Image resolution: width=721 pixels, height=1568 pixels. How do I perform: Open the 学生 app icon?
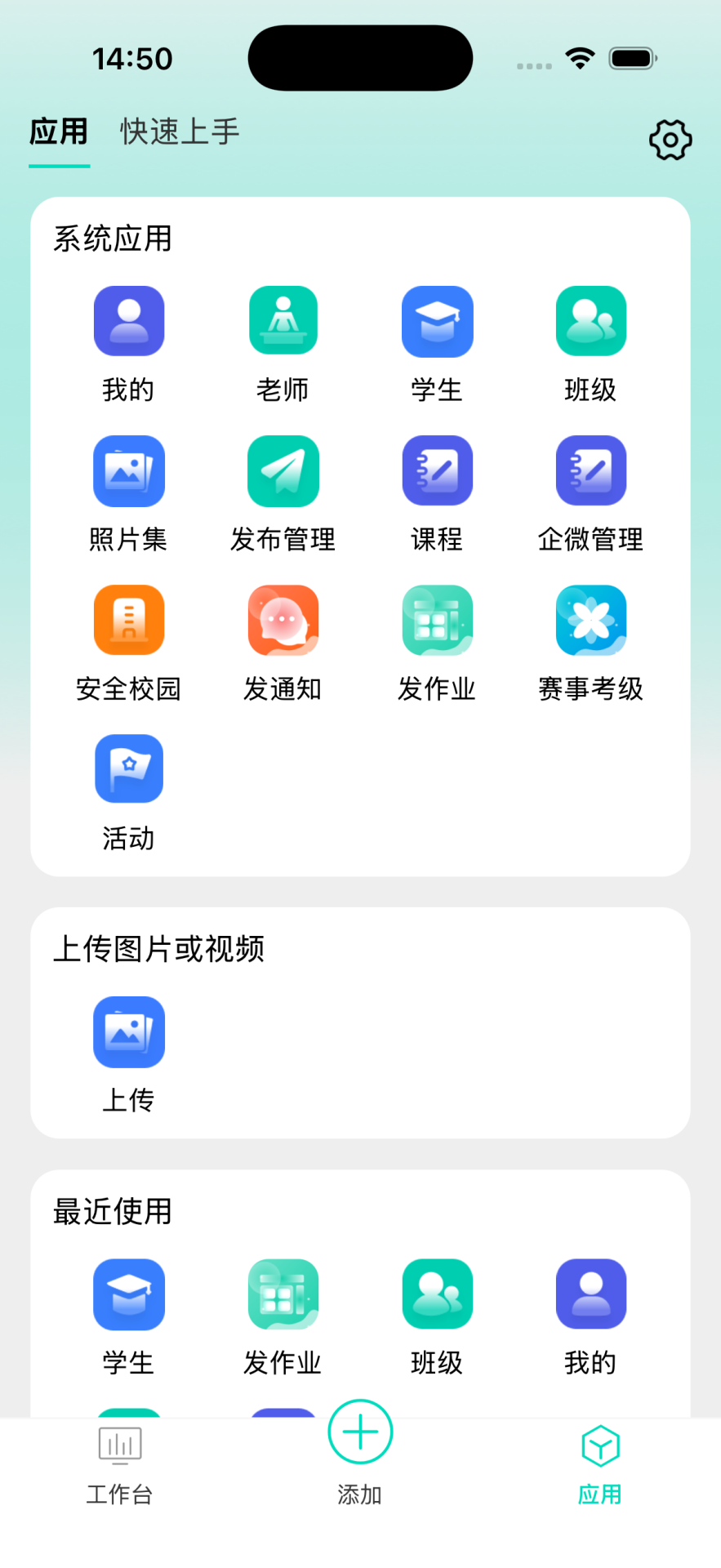437,321
